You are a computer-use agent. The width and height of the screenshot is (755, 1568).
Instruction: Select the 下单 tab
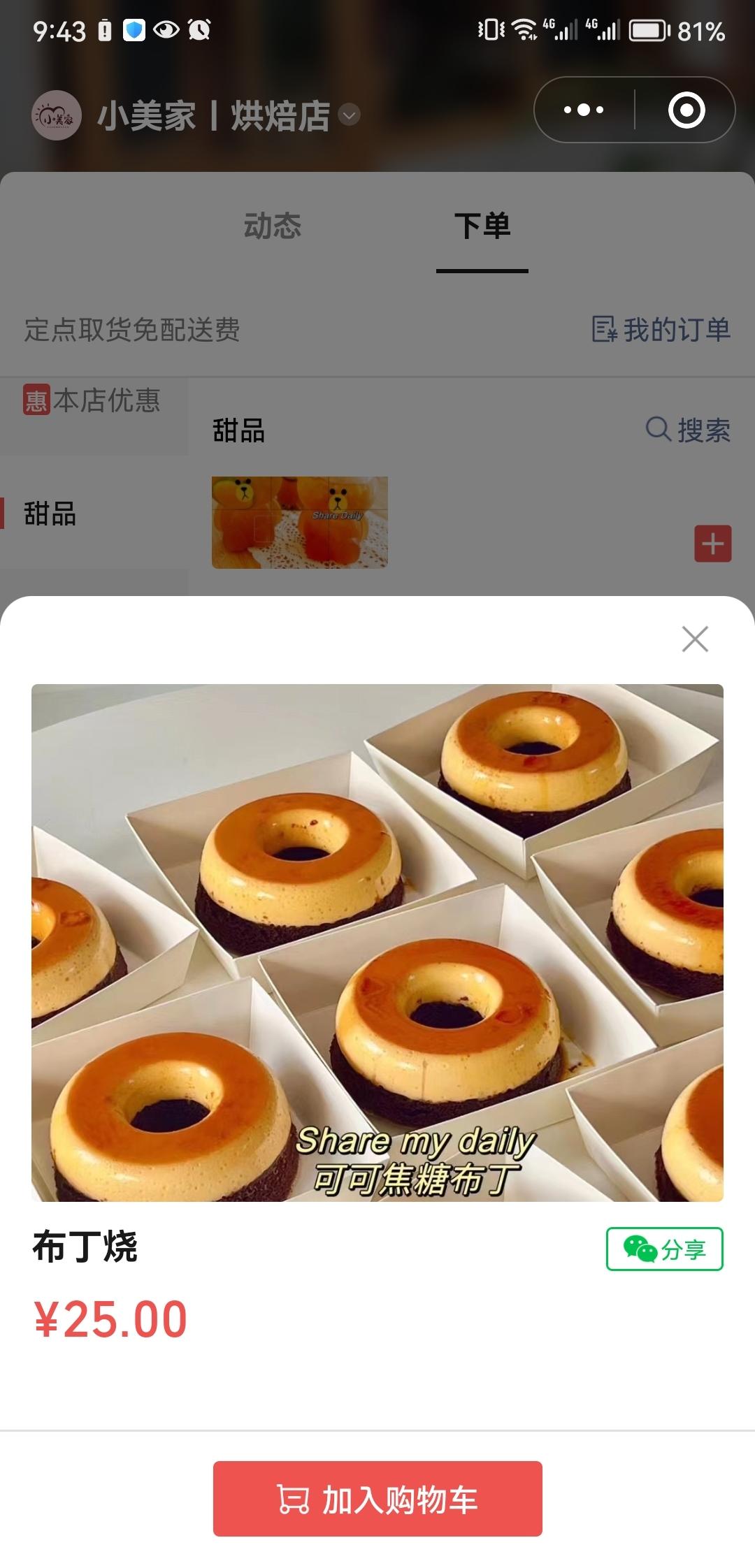482,226
